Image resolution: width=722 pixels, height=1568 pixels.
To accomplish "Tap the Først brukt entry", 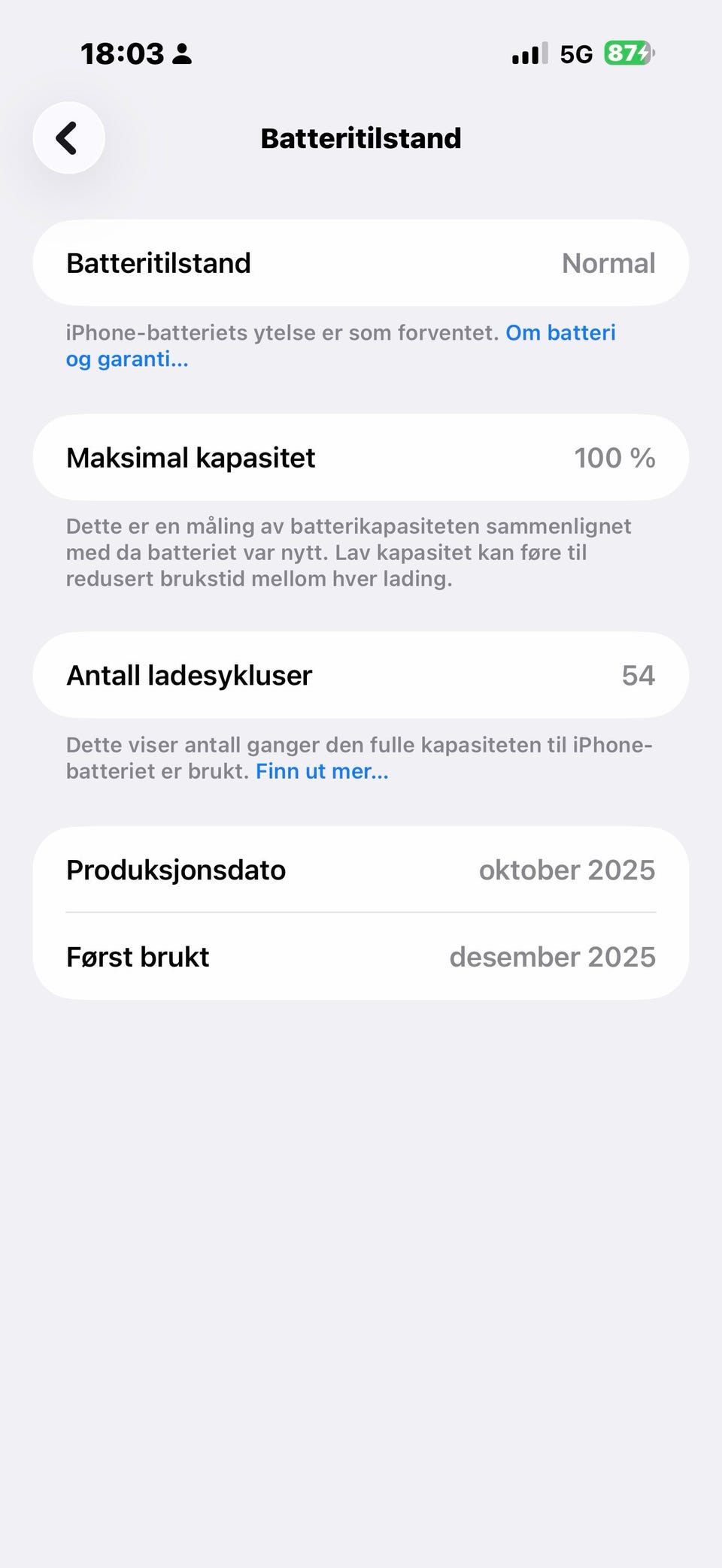I will click(361, 956).
